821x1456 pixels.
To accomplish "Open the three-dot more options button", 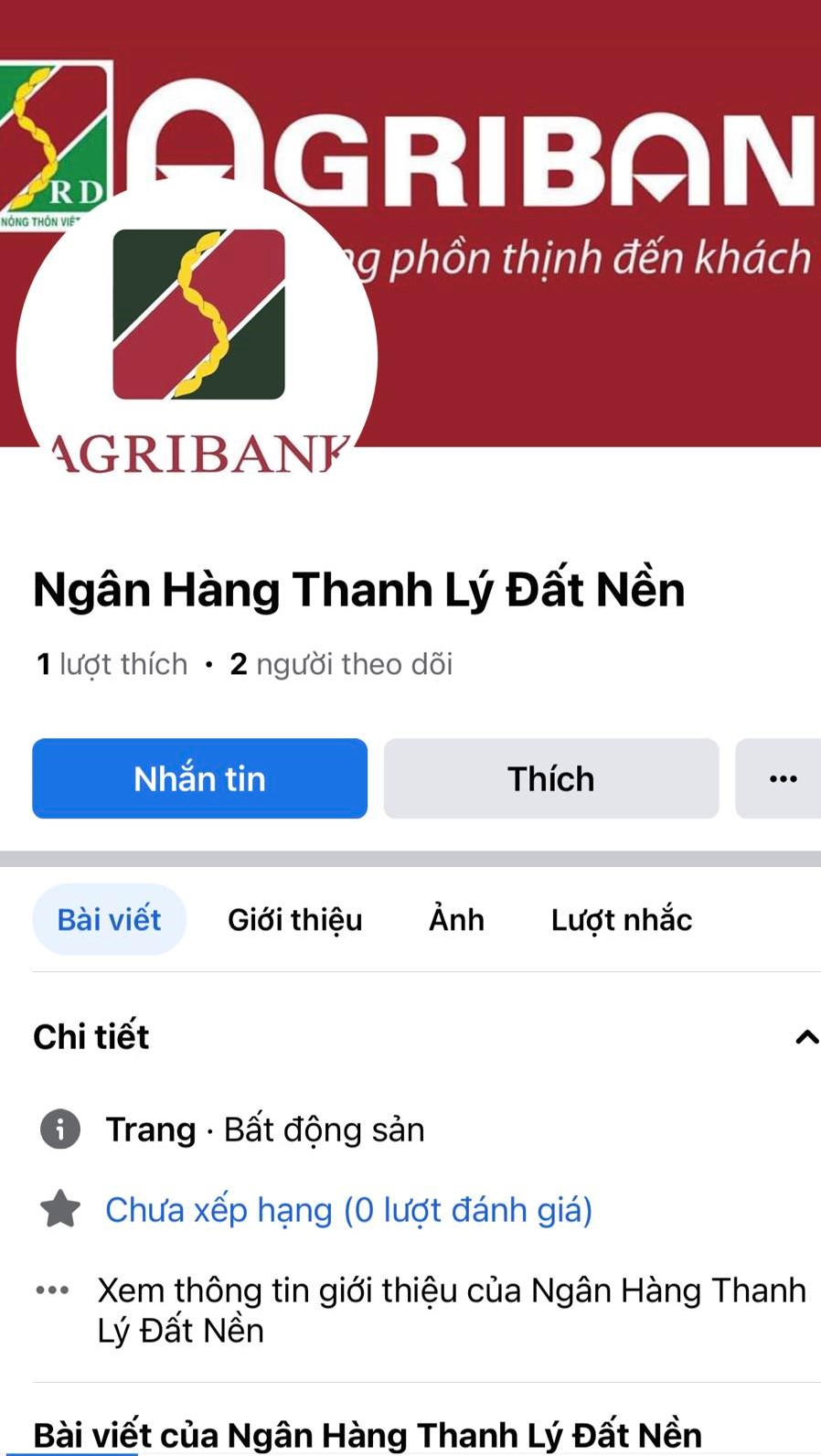I will 782,778.
